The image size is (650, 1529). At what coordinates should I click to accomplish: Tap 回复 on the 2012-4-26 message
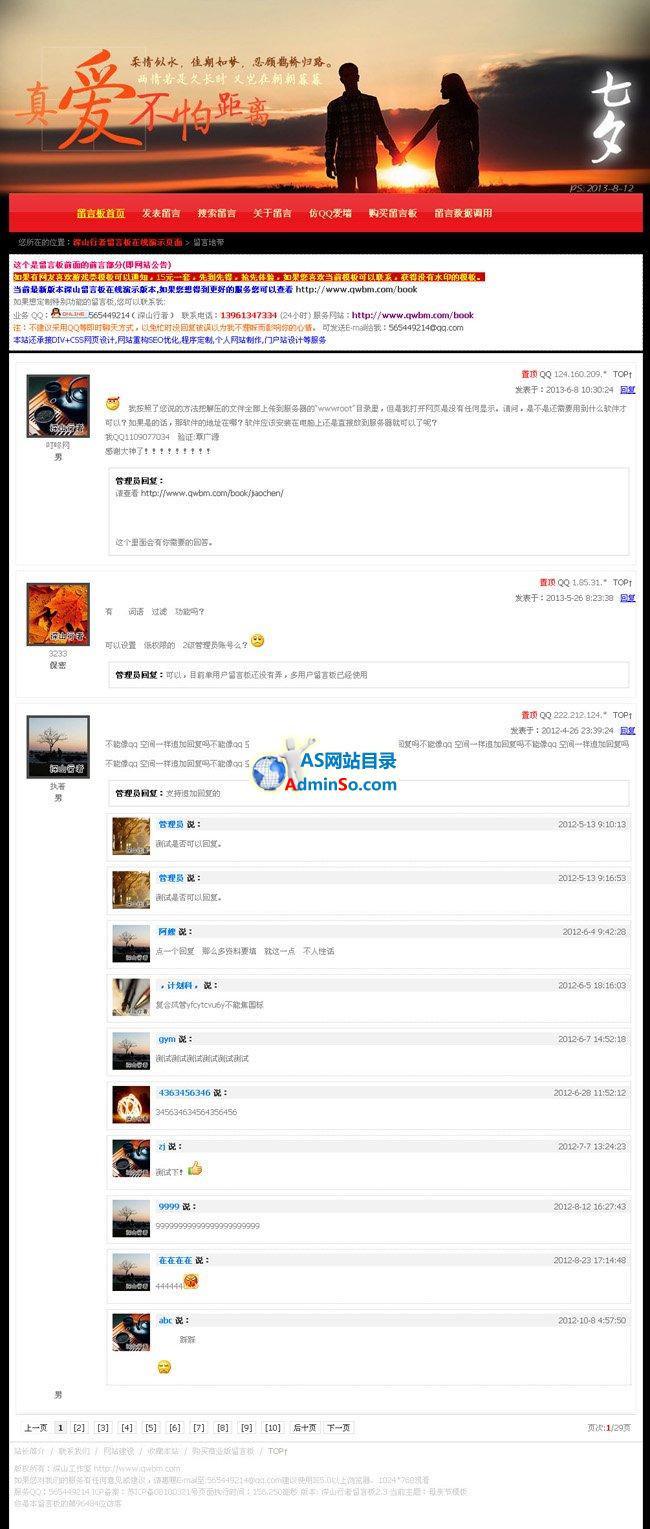coord(627,731)
